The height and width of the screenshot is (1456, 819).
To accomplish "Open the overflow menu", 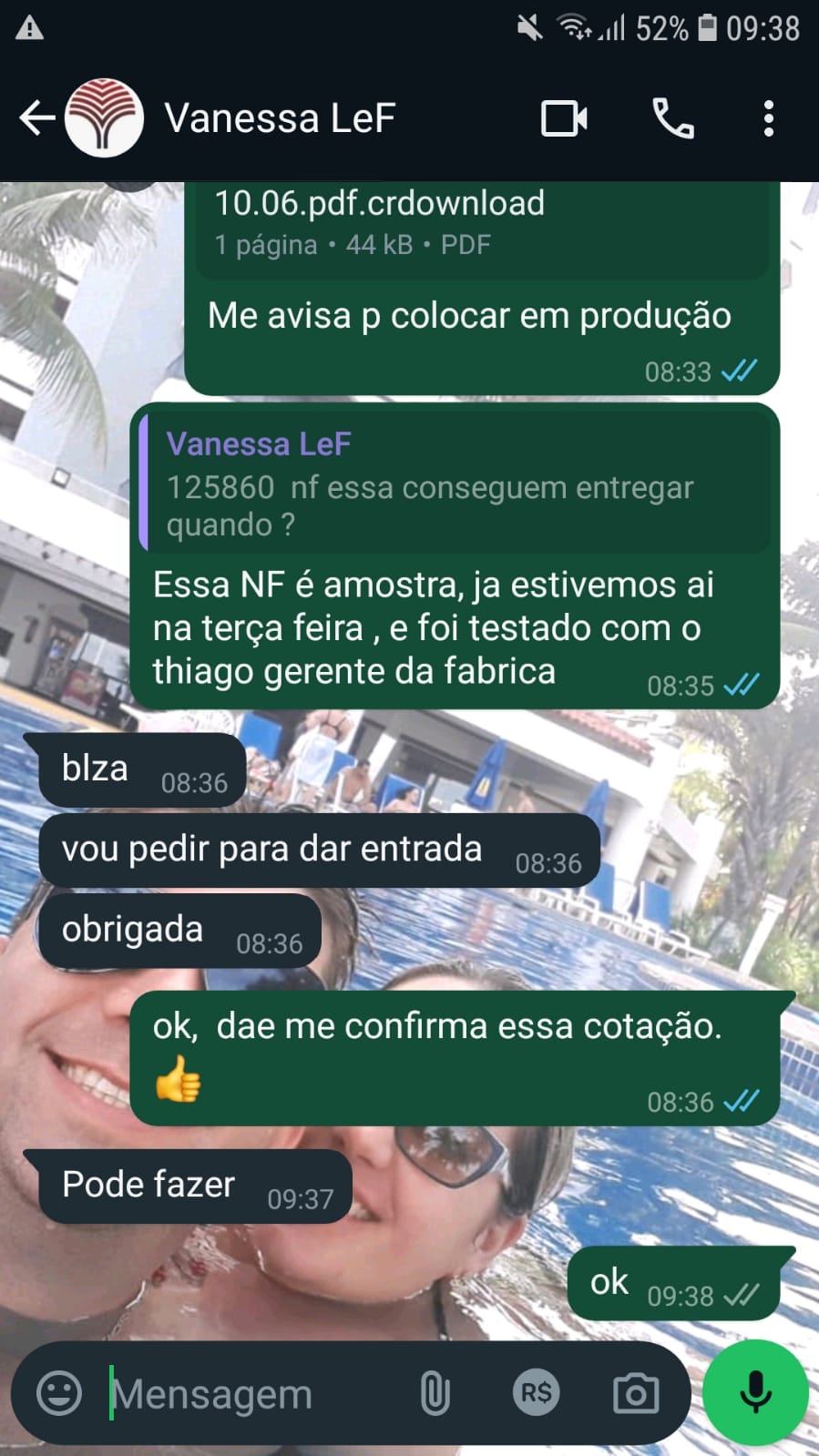I will [768, 118].
